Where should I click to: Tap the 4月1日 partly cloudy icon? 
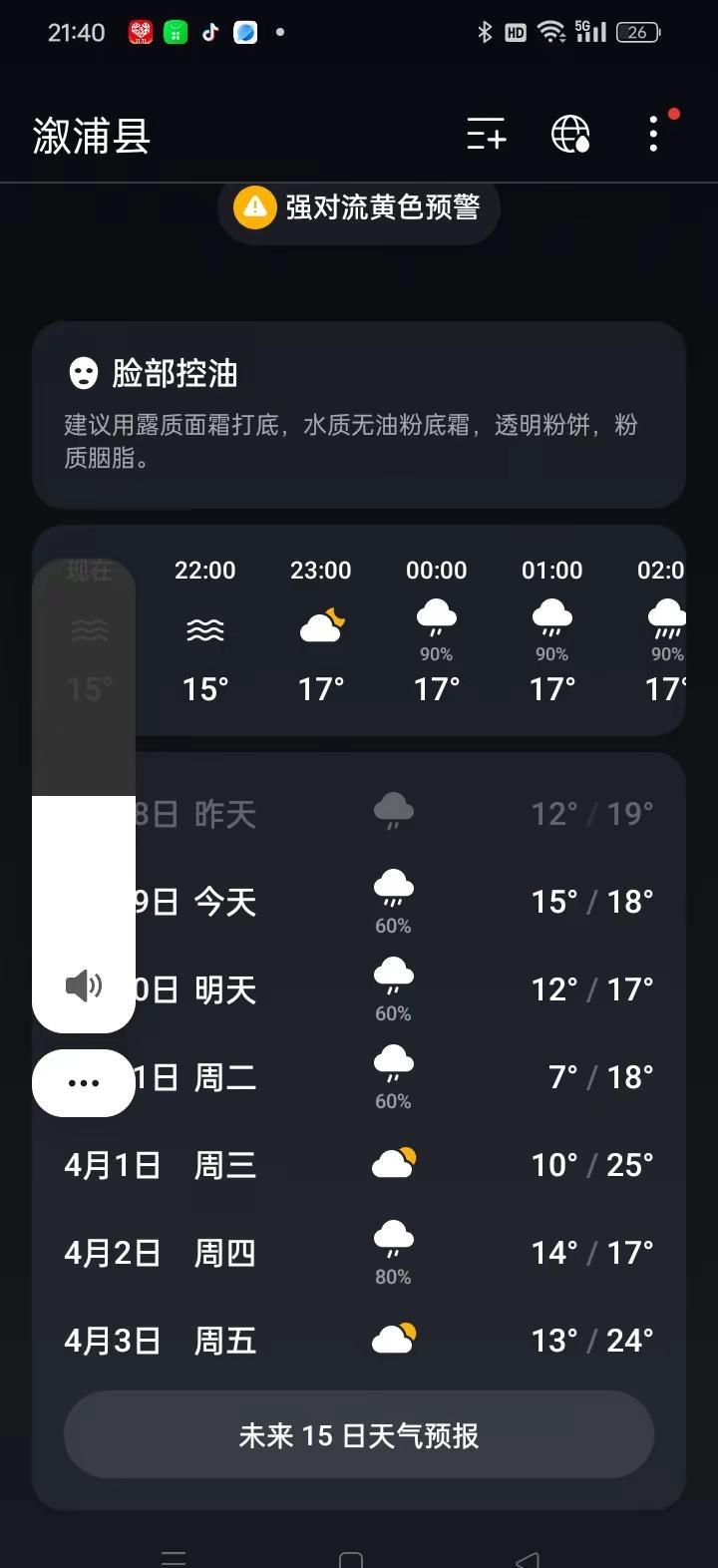coord(393,1162)
